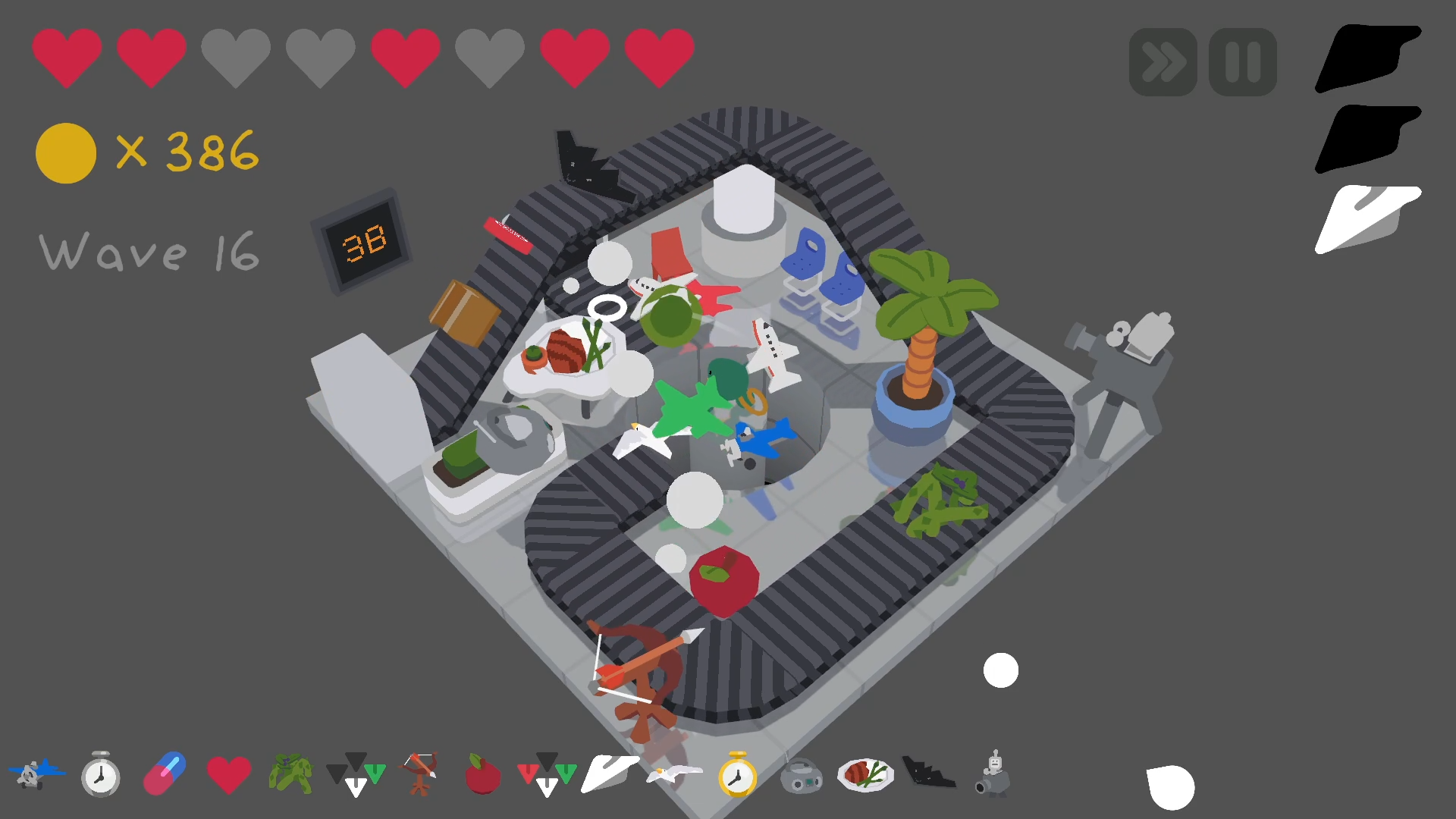The height and width of the screenshot is (819, 1456).
Task: Tap the blue propeller plane item
Action: tap(36, 774)
